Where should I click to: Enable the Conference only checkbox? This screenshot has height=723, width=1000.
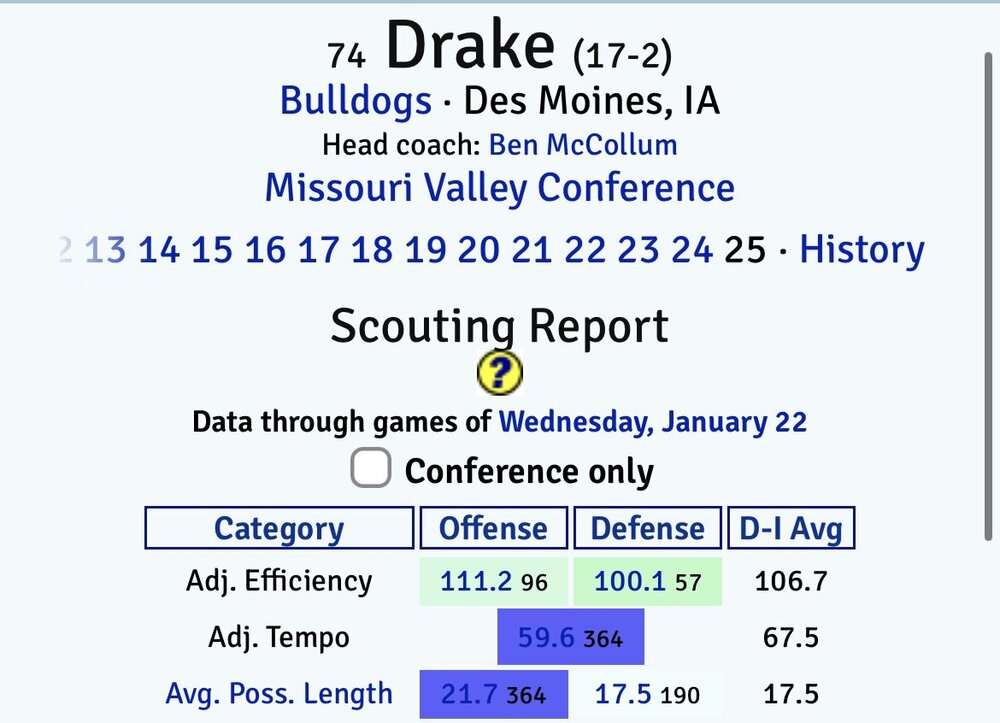[371, 469]
